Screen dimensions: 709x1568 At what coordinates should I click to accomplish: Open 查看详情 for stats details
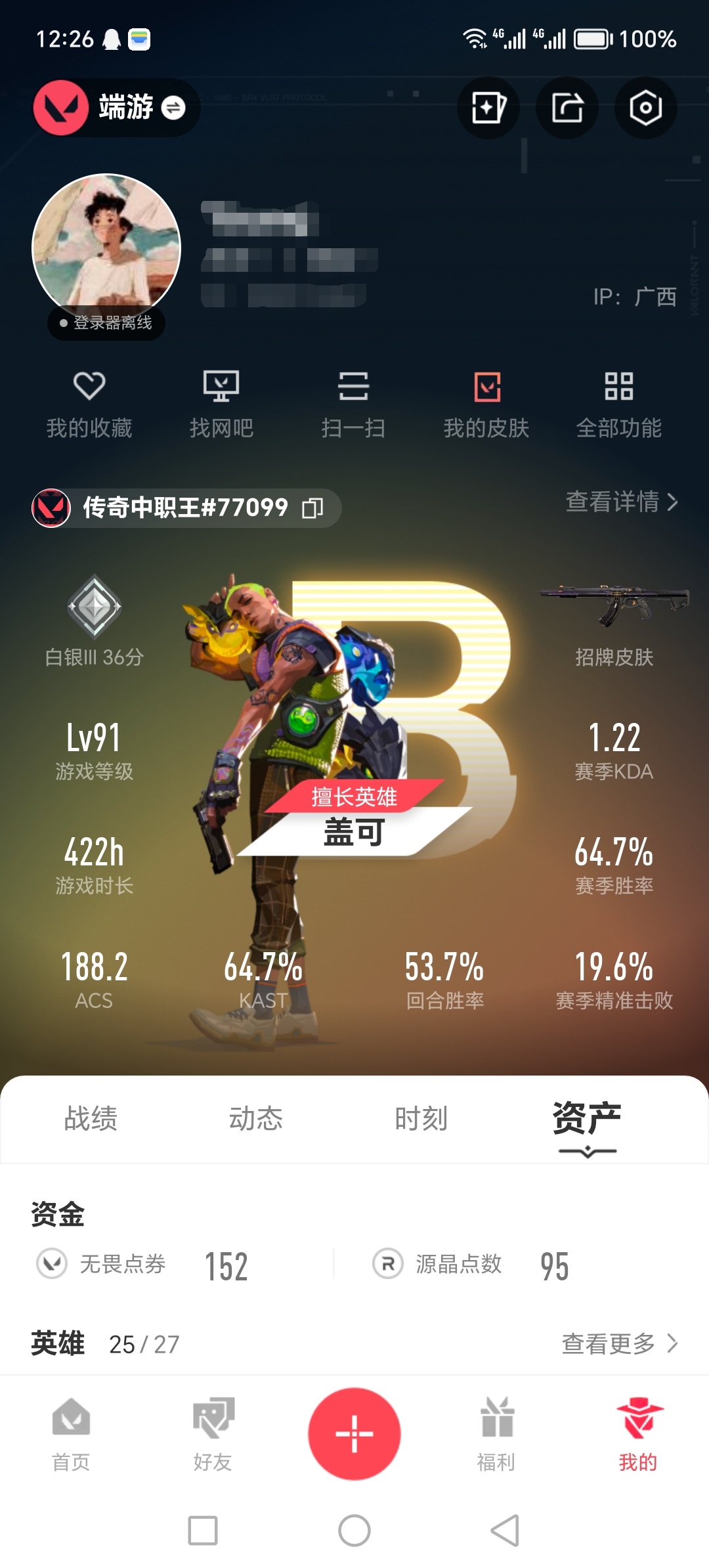pyautogui.click(x=622, y=502)
